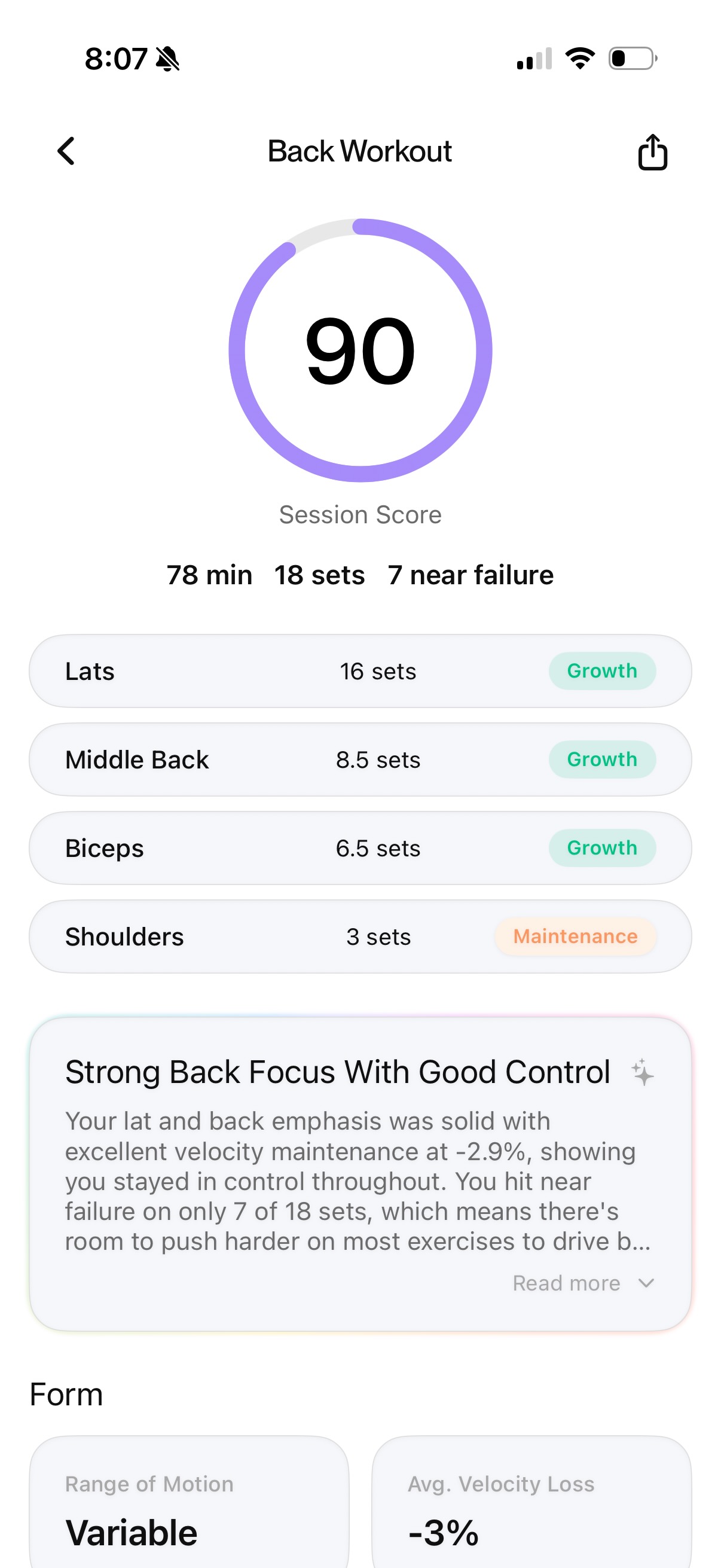Screen dimensions: 721x1568
Task: Share the Back Workout summary
Action: 652,151
